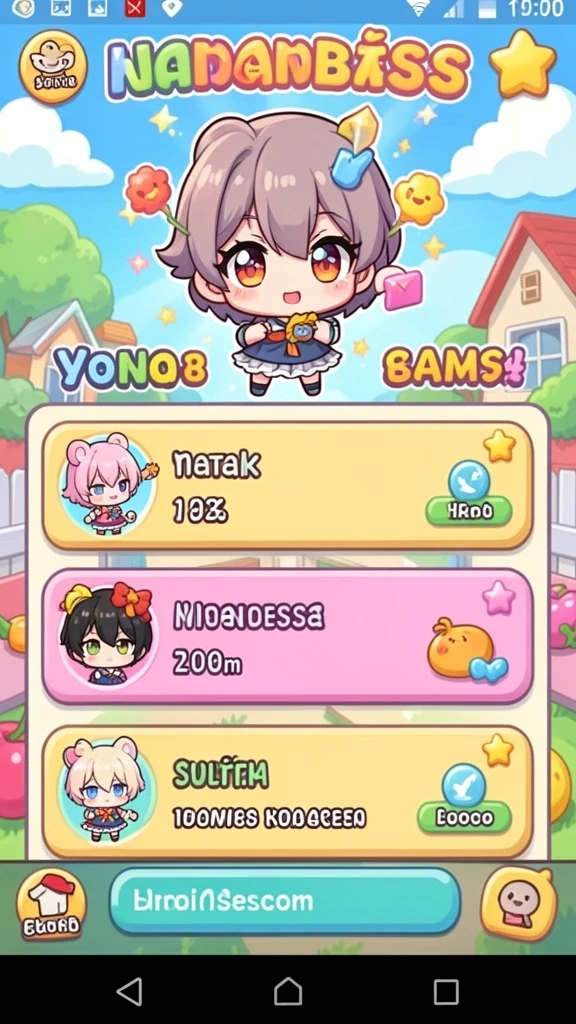Open the natak character card
Viewport: 576px width, 1024px height.
[x=287, y=486]
